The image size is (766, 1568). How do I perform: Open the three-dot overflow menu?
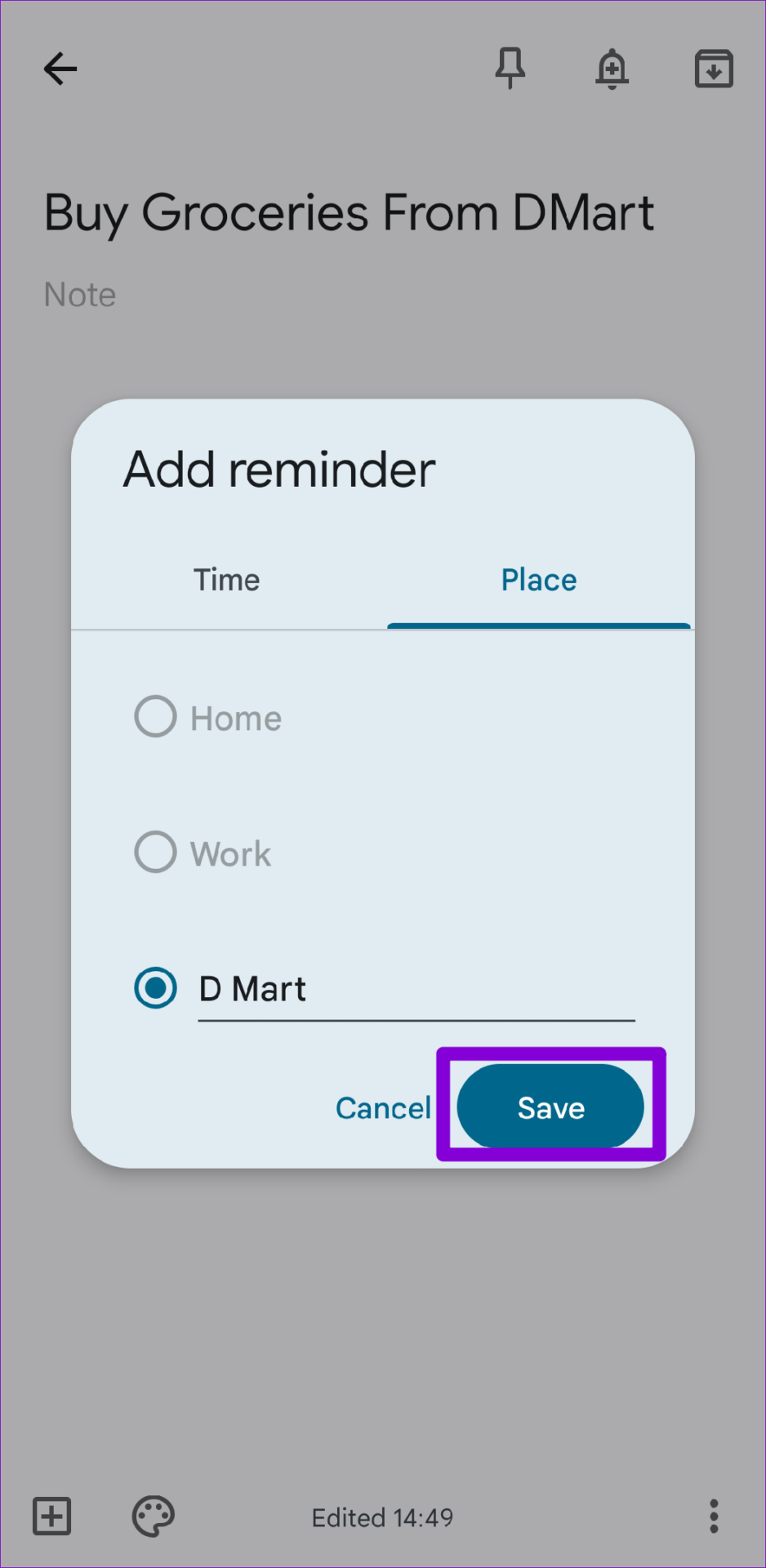click(x=714, y=1517)
